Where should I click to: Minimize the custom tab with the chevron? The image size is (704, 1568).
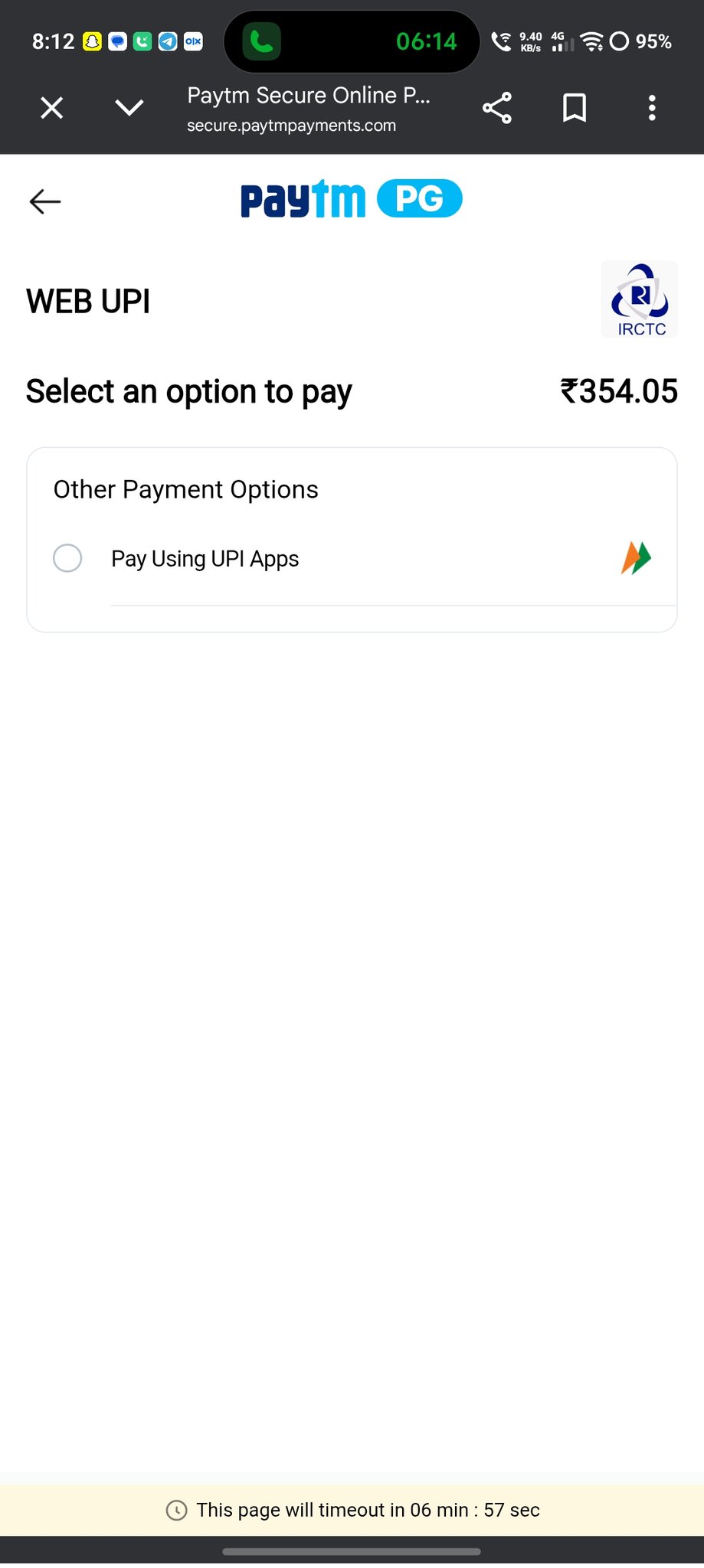click(x=129, y=108)
